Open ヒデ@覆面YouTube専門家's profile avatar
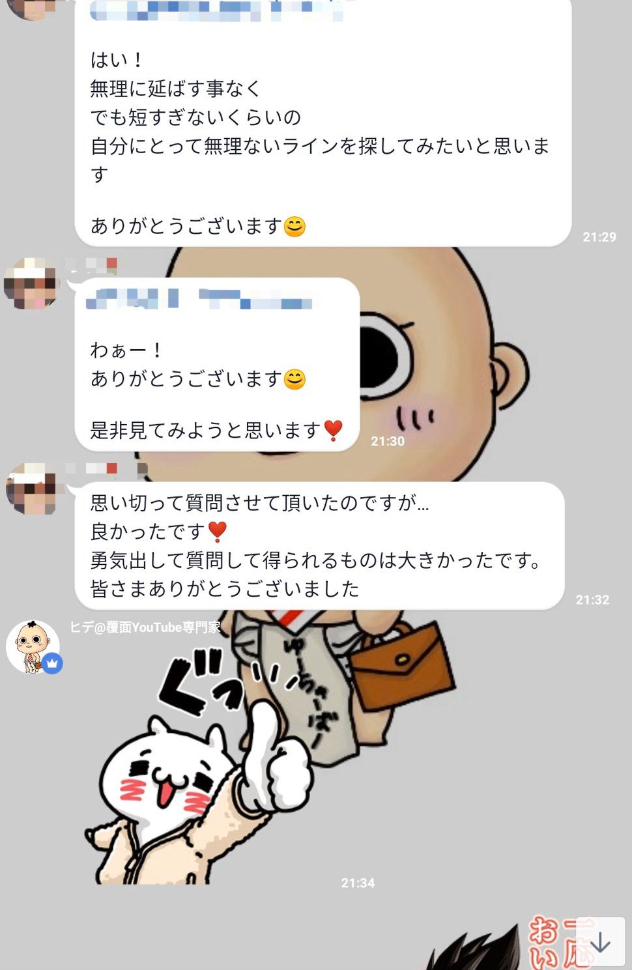The width and height of the screenshot is (632, 970). (32, 646)
